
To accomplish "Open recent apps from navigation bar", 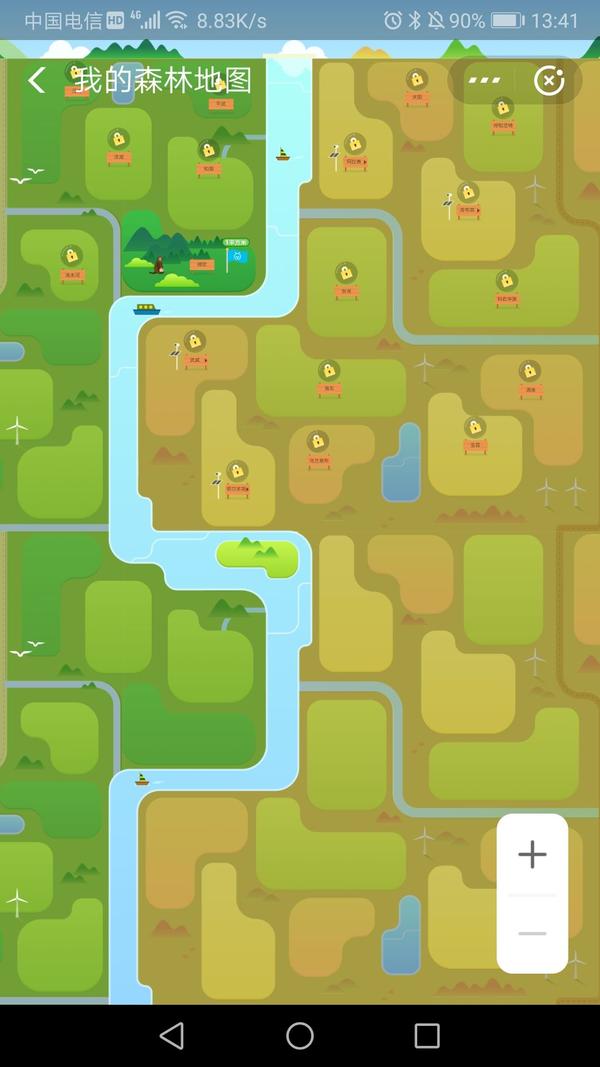I will pyautogui.click(x=427, y=1035).
